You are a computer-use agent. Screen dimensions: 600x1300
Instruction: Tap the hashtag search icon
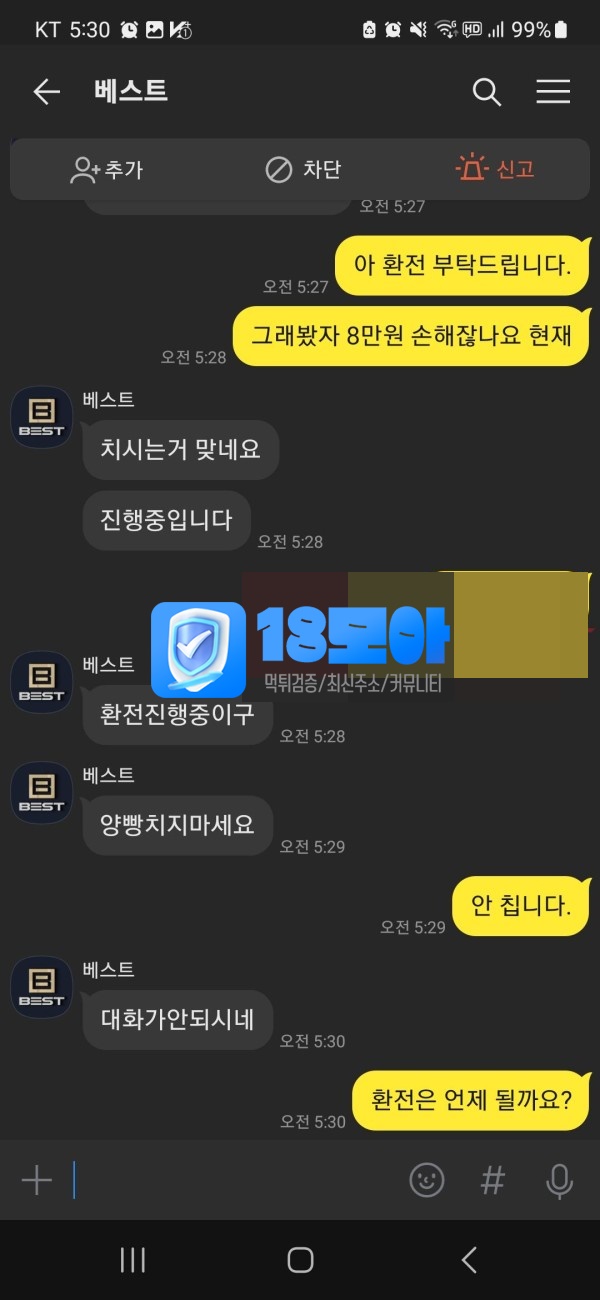click(x=493, y=1181)
